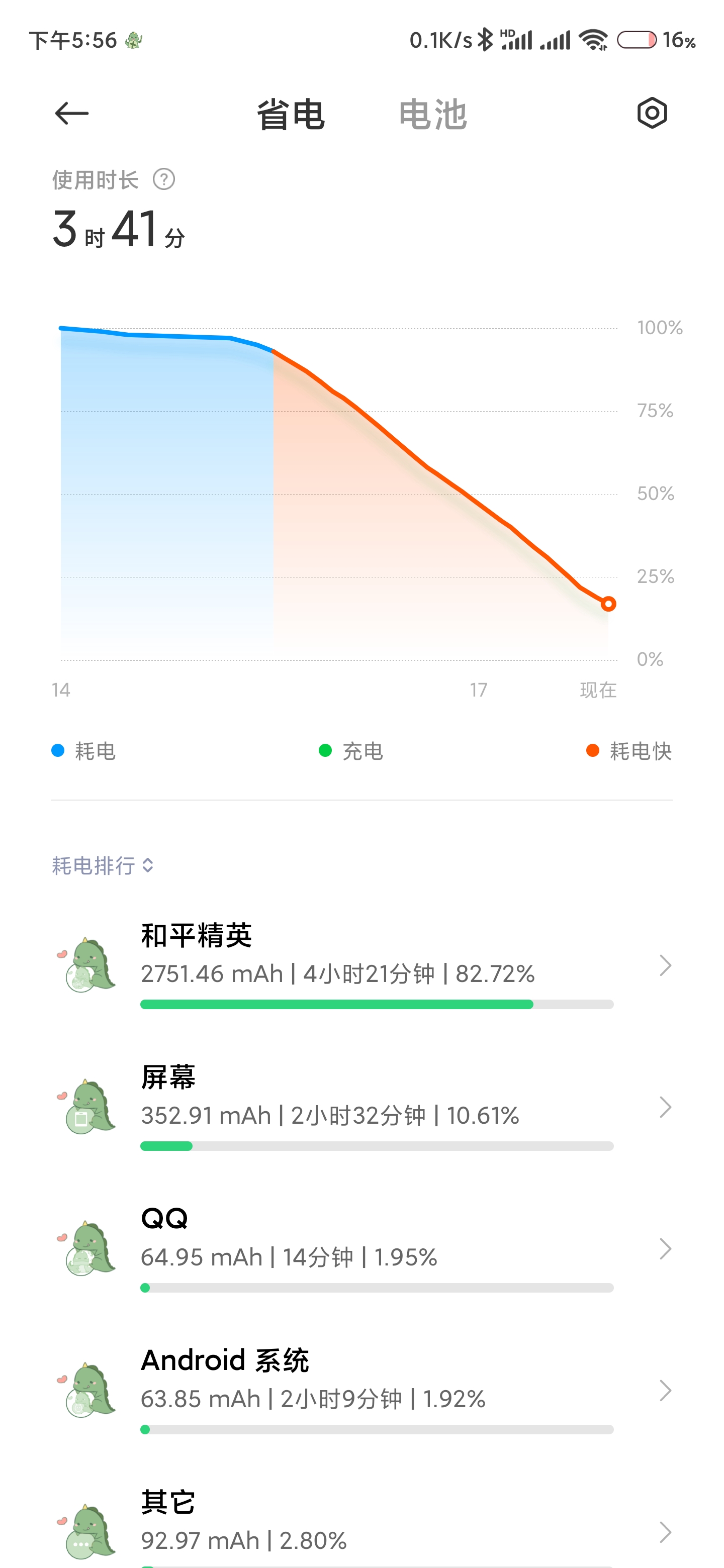View QQ battery consumption details

(x=361, y=1250)
